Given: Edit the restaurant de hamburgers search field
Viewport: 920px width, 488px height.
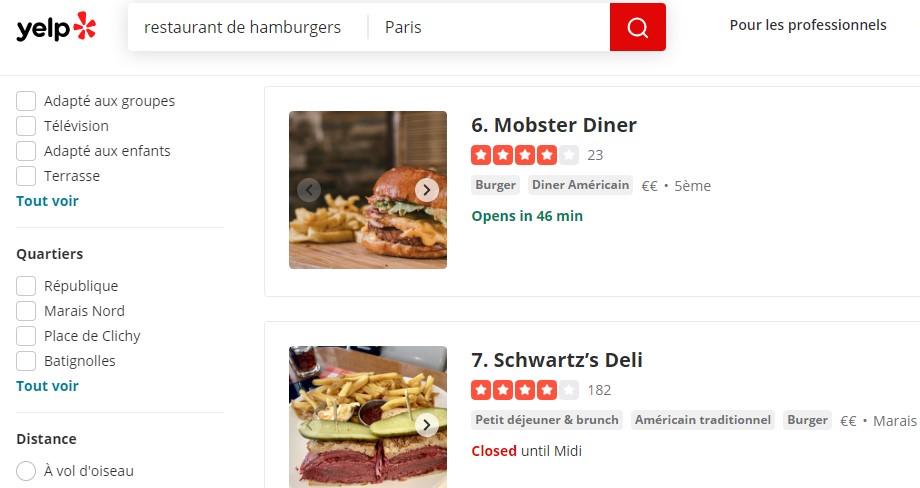Looking at the screenshot, I should point(242,27).
